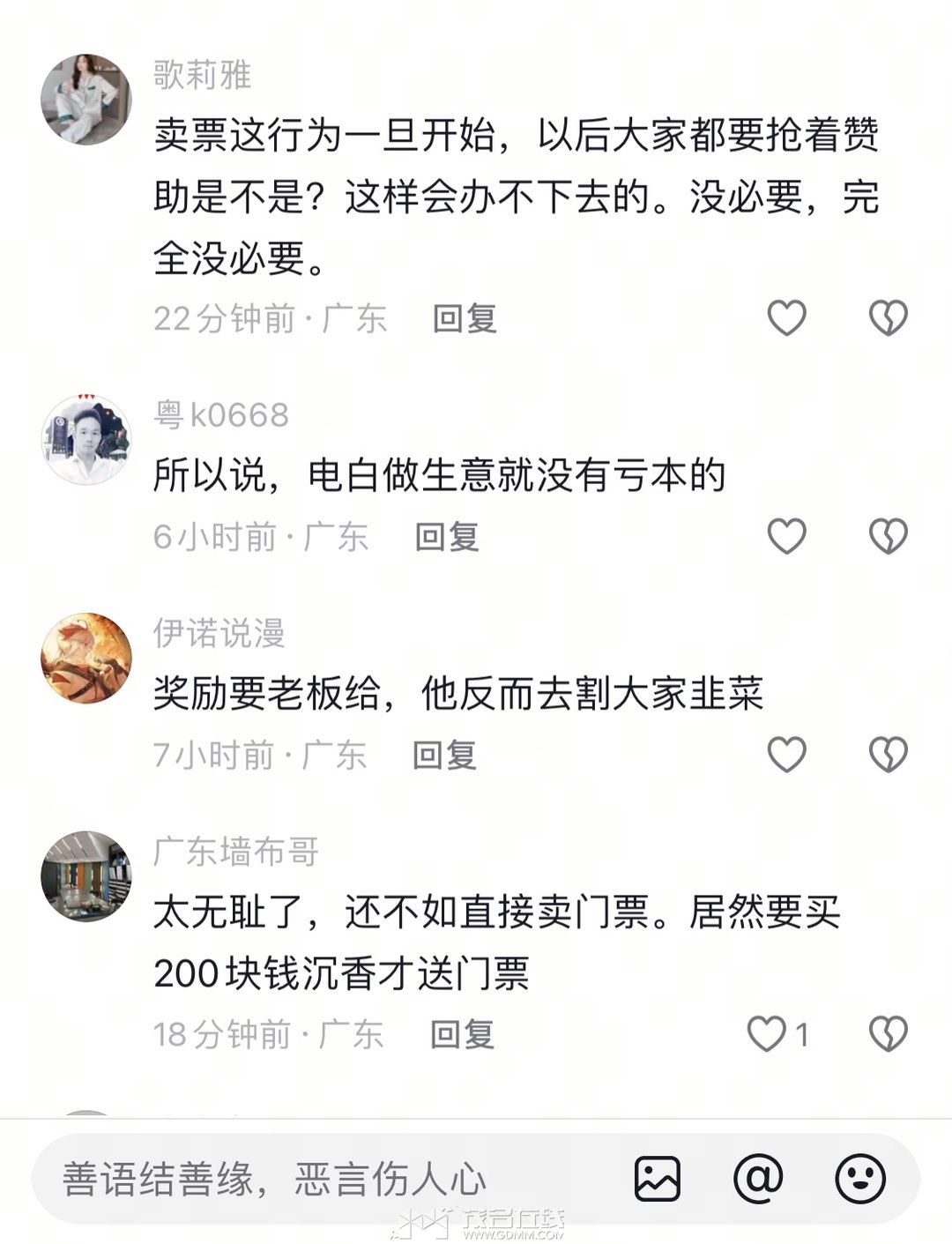Dislike 粤k0668's comment

point(888,536)
